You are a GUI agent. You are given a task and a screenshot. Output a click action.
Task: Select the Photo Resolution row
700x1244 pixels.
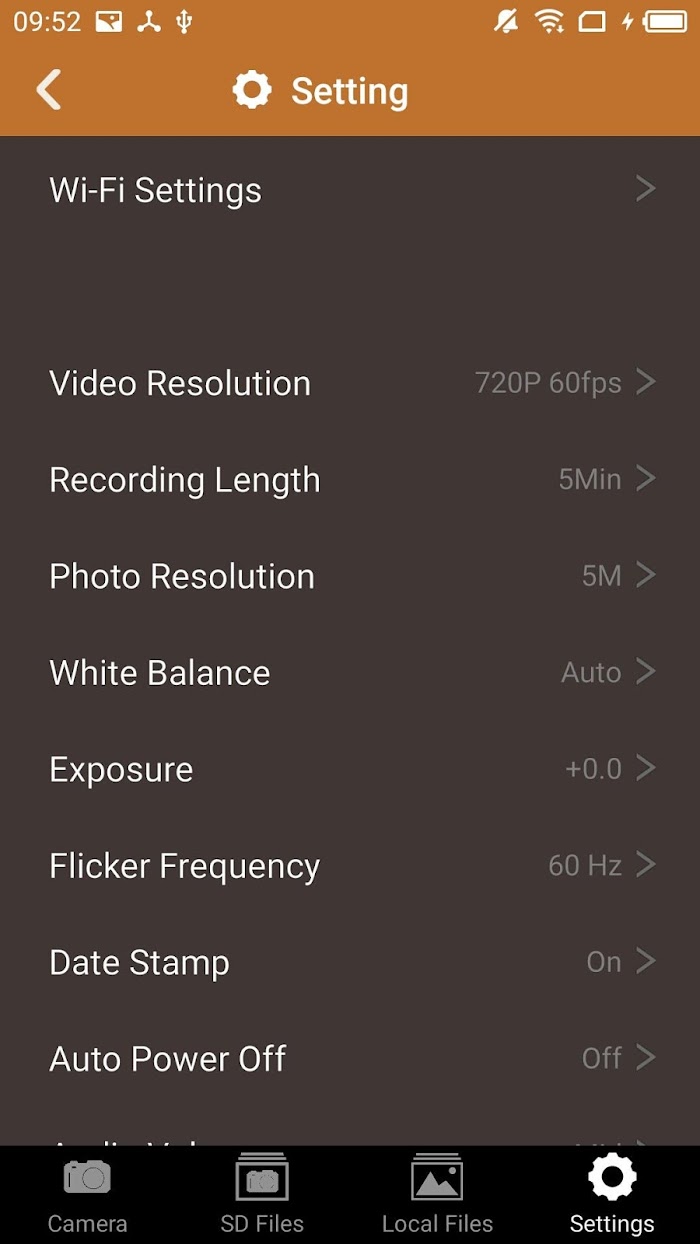pyautogui.click(x=350, y=576)
